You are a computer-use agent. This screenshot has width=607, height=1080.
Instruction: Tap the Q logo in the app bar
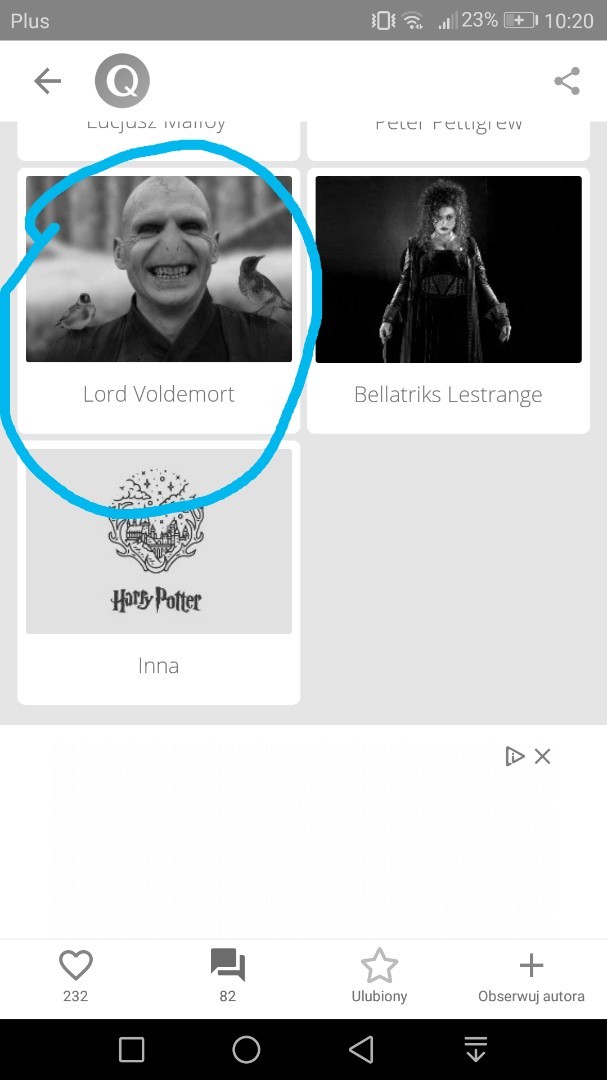coord(122,82)
